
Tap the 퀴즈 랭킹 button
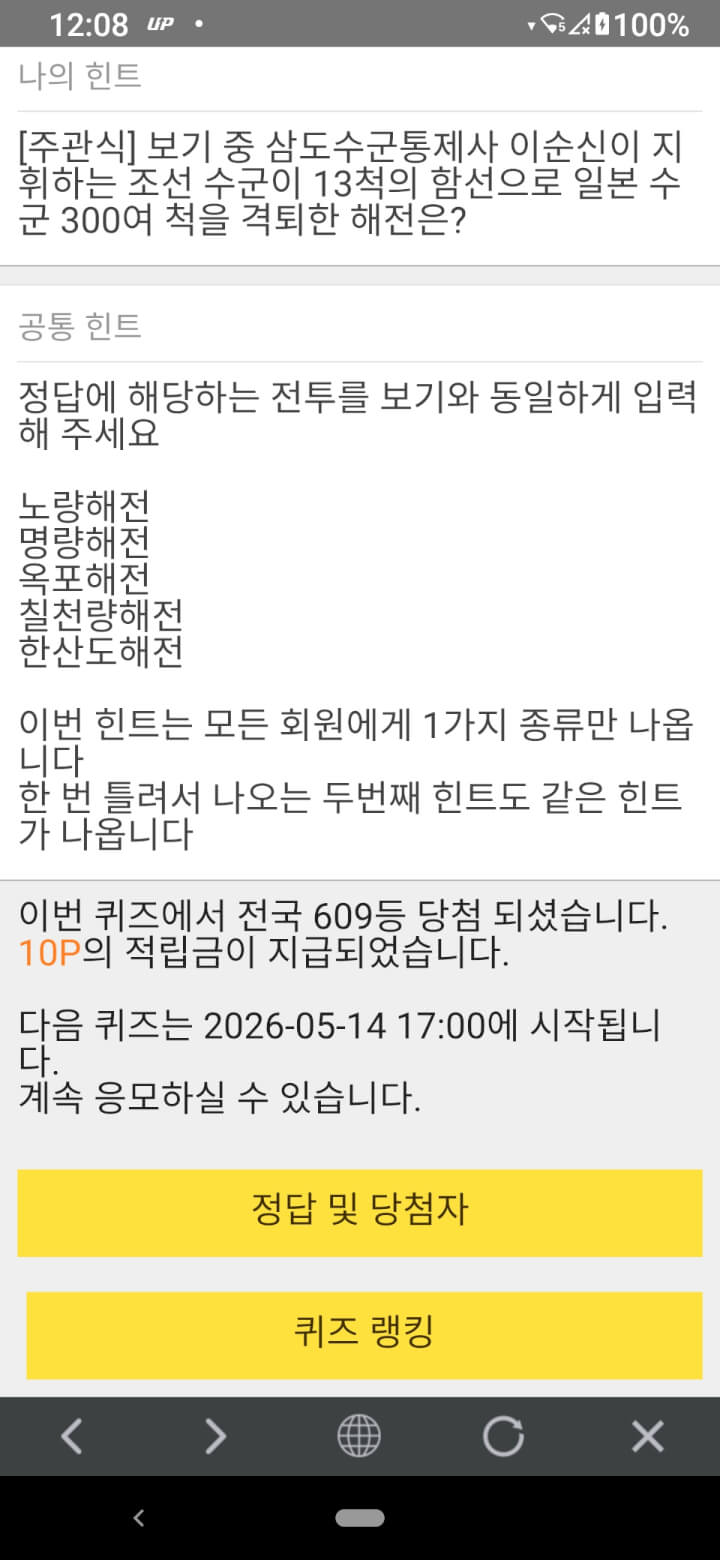(x=364, y=1334)
